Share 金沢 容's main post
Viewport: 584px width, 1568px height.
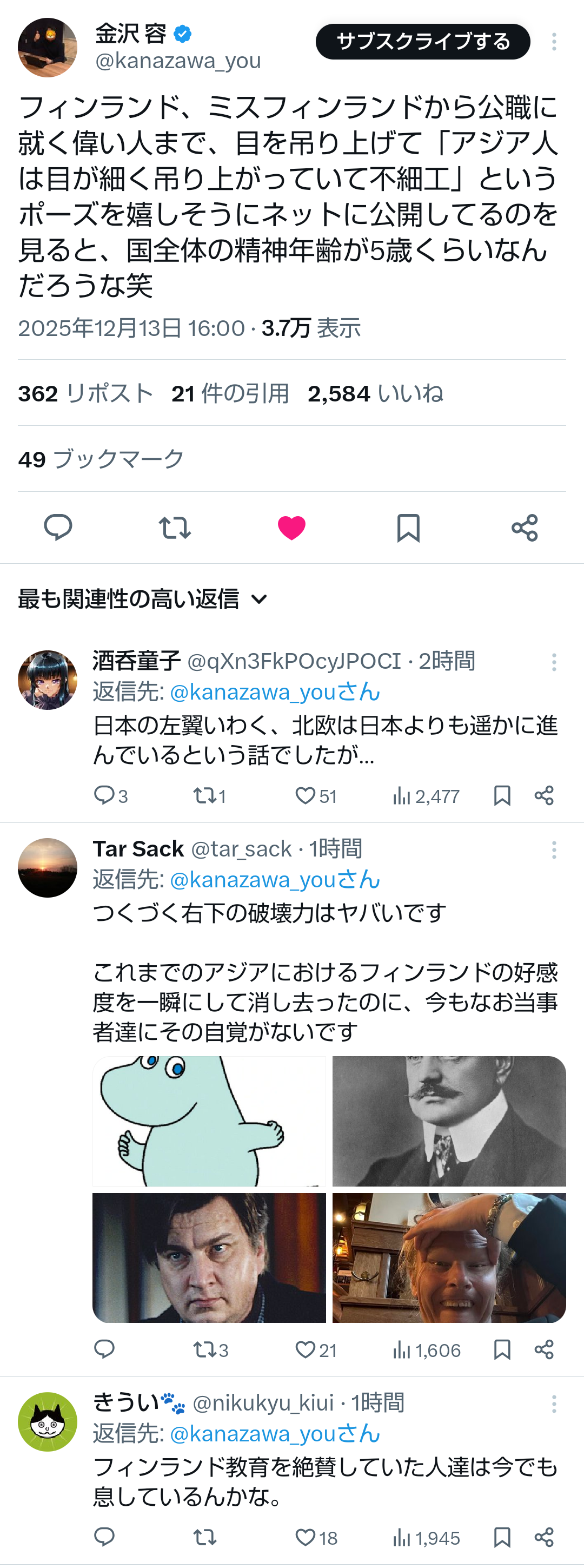pyautogui.click(x=525, y=527)
